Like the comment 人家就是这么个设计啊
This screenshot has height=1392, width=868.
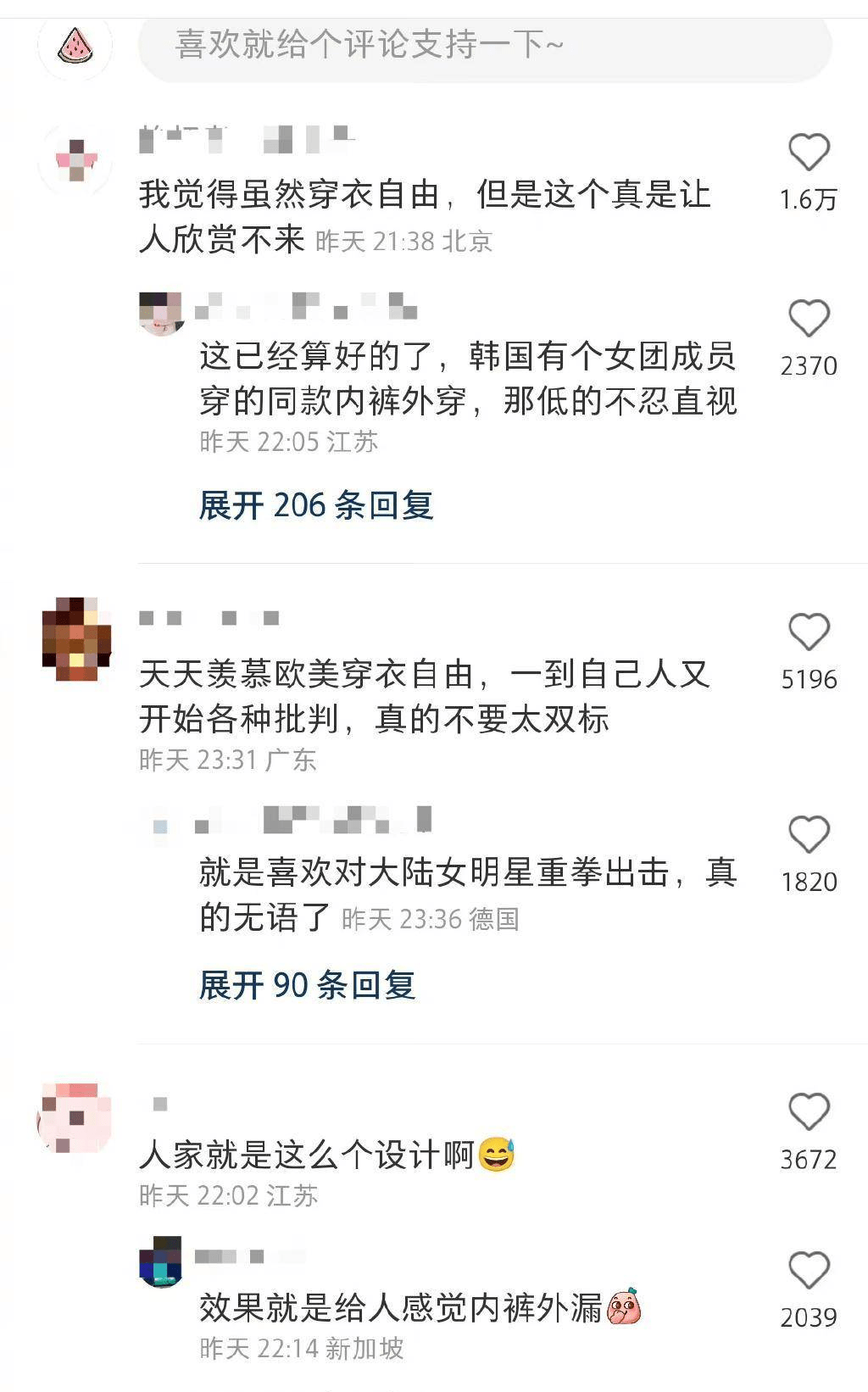(x=809, y=1113)
